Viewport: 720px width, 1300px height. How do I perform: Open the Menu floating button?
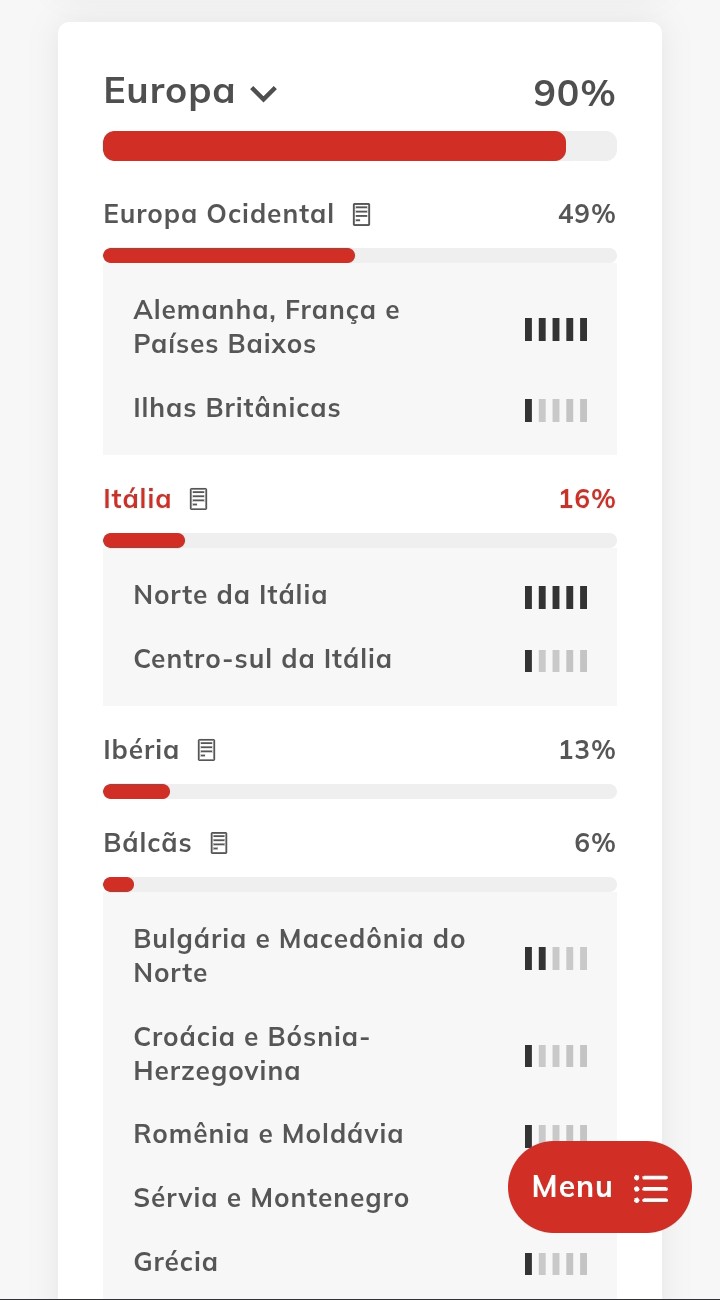coord(599,1187)
